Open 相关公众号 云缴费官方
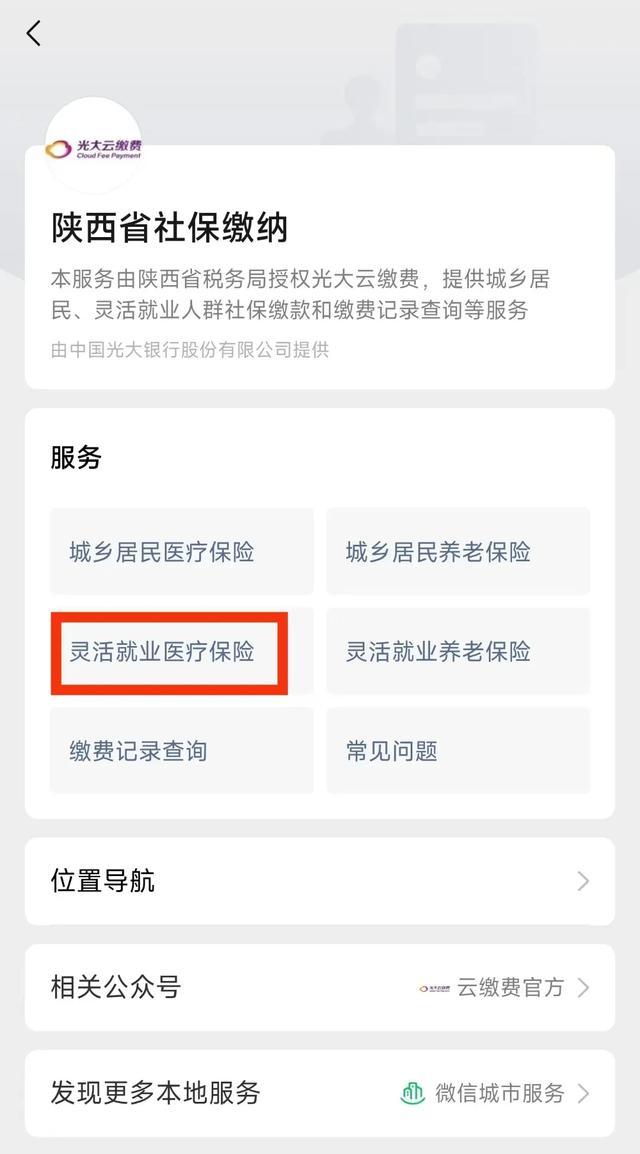The image size is (640, 1154). click(x=320, y=988)
